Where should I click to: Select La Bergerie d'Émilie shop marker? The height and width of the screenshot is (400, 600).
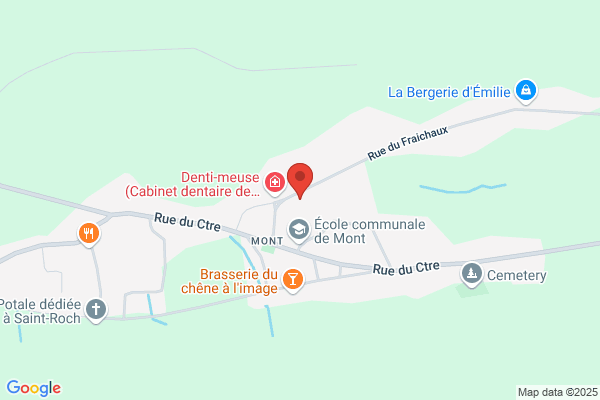[x=526, y=91]
